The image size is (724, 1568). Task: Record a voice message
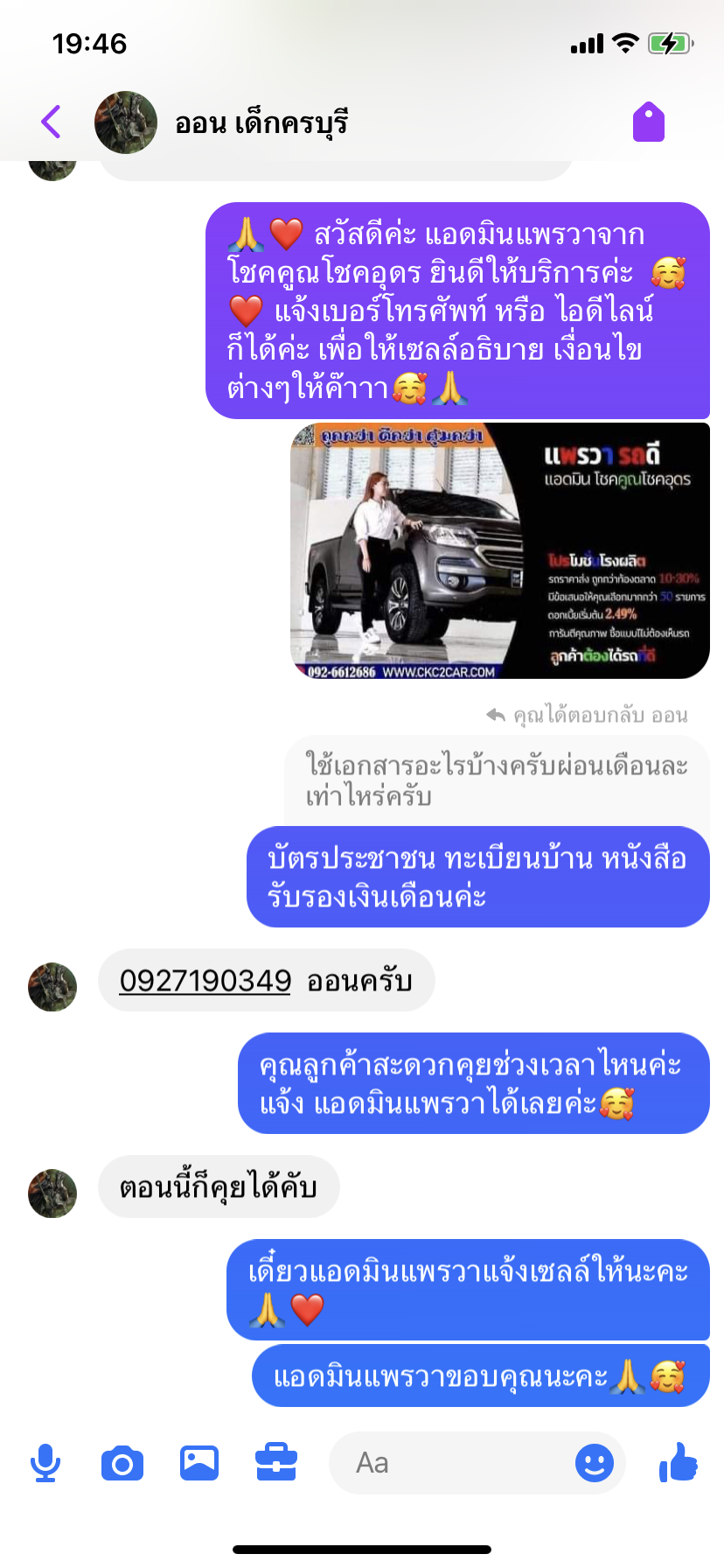coord(45,1463)
